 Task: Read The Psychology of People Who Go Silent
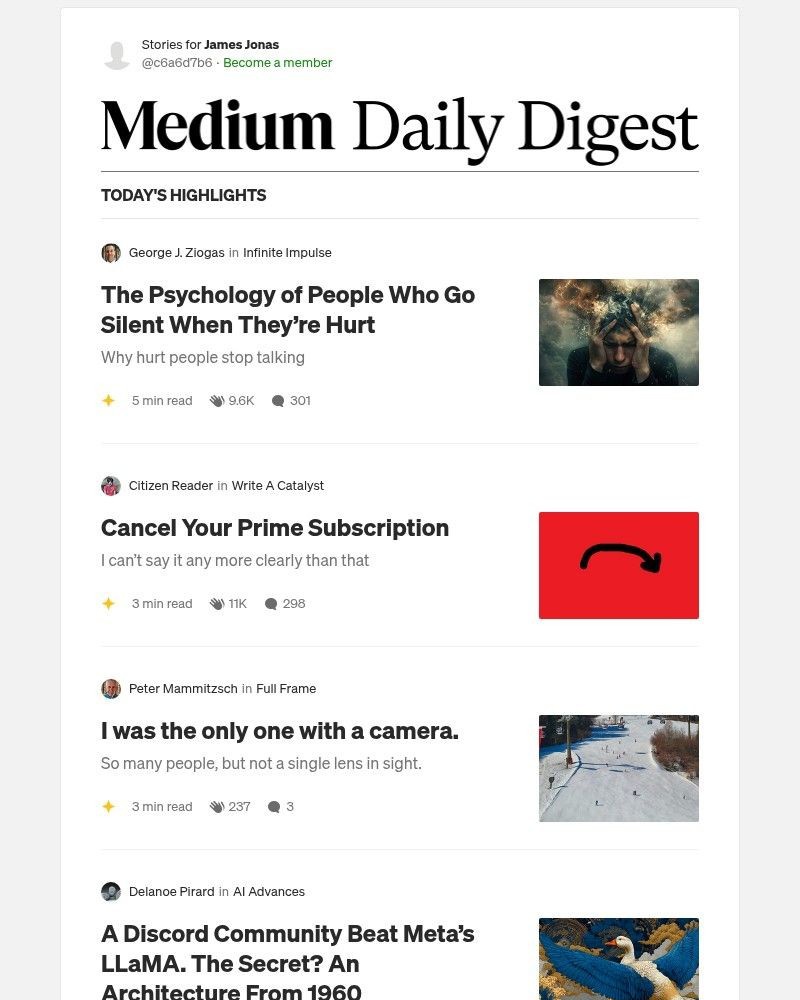point(288,310)
